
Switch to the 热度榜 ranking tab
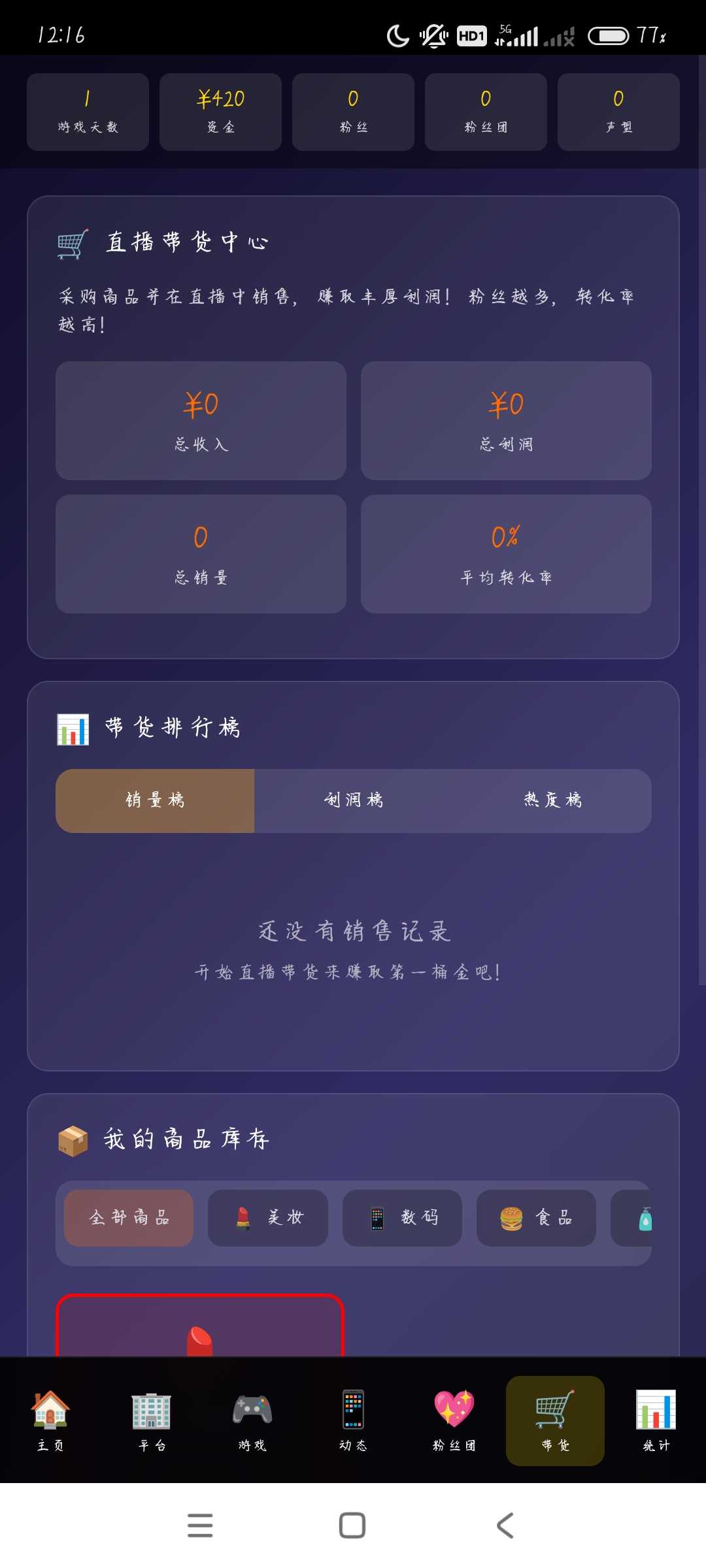(x=552, y=800)
